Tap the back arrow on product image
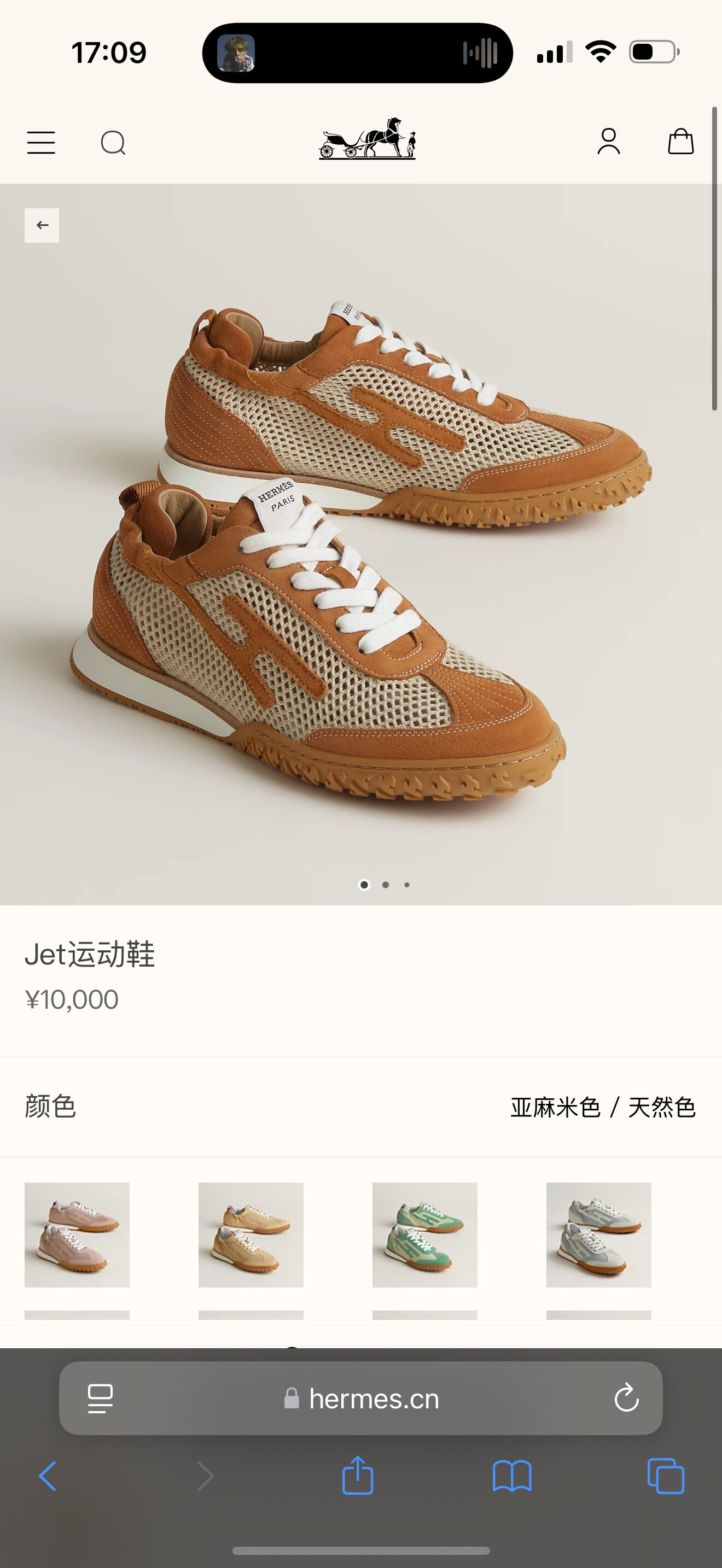The height and width of the screenshot is (1568, 722). (x=42, y=225)
